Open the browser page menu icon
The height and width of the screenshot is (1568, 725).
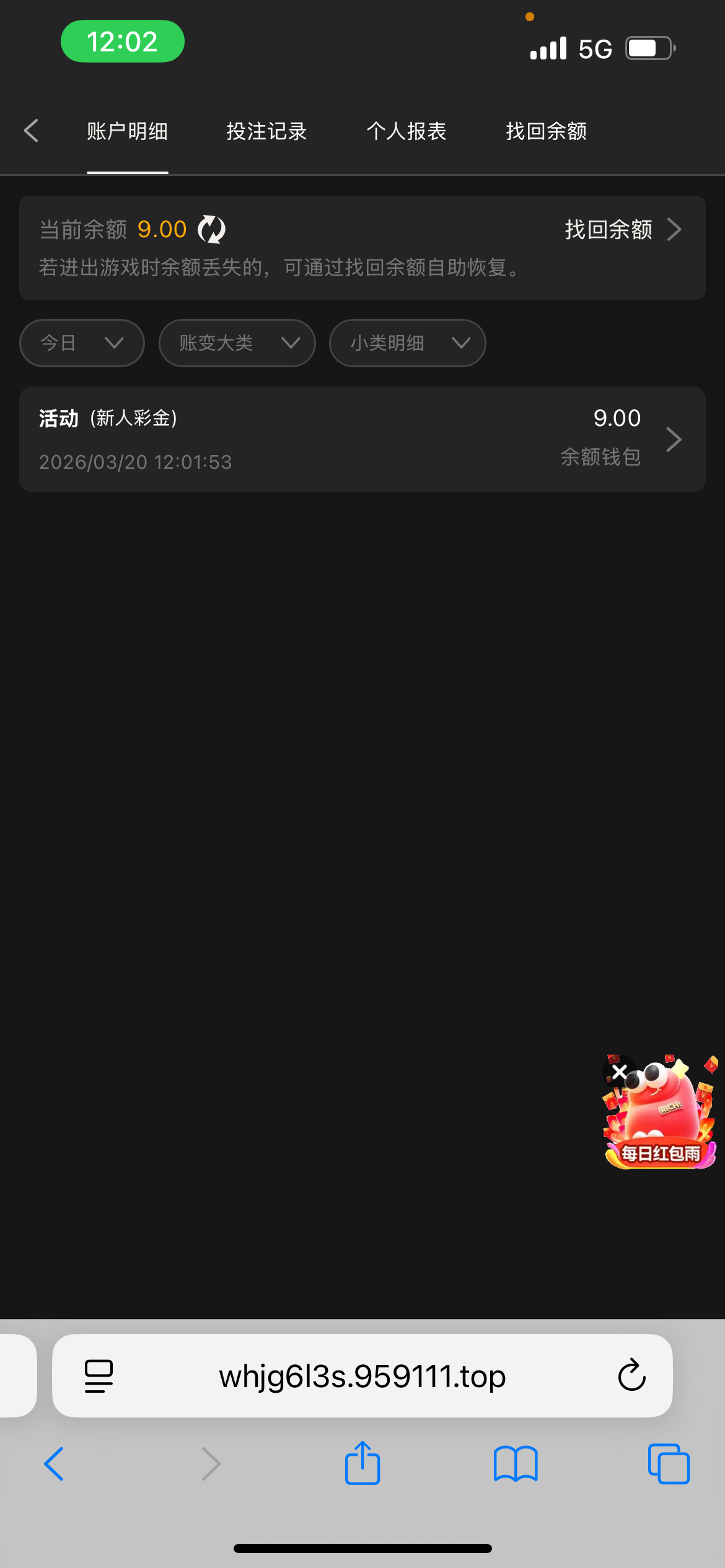pyautogui.click(x=99, y=1376)
